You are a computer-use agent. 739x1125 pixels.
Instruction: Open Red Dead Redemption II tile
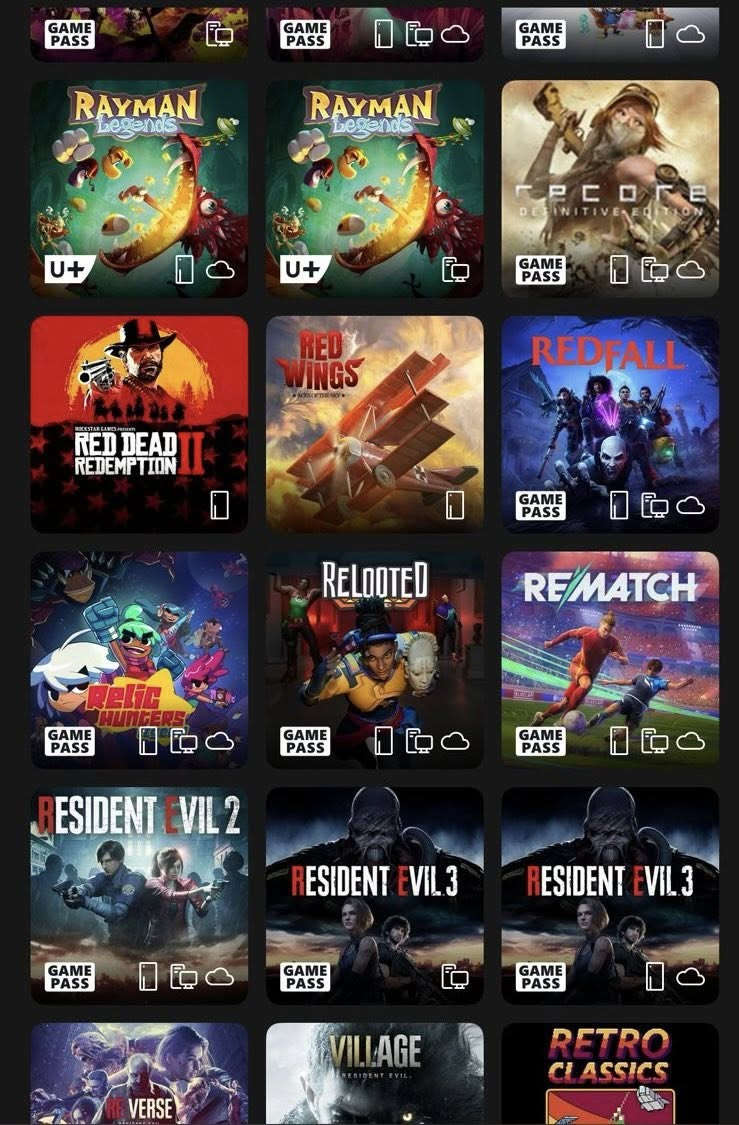click(139, 424)
